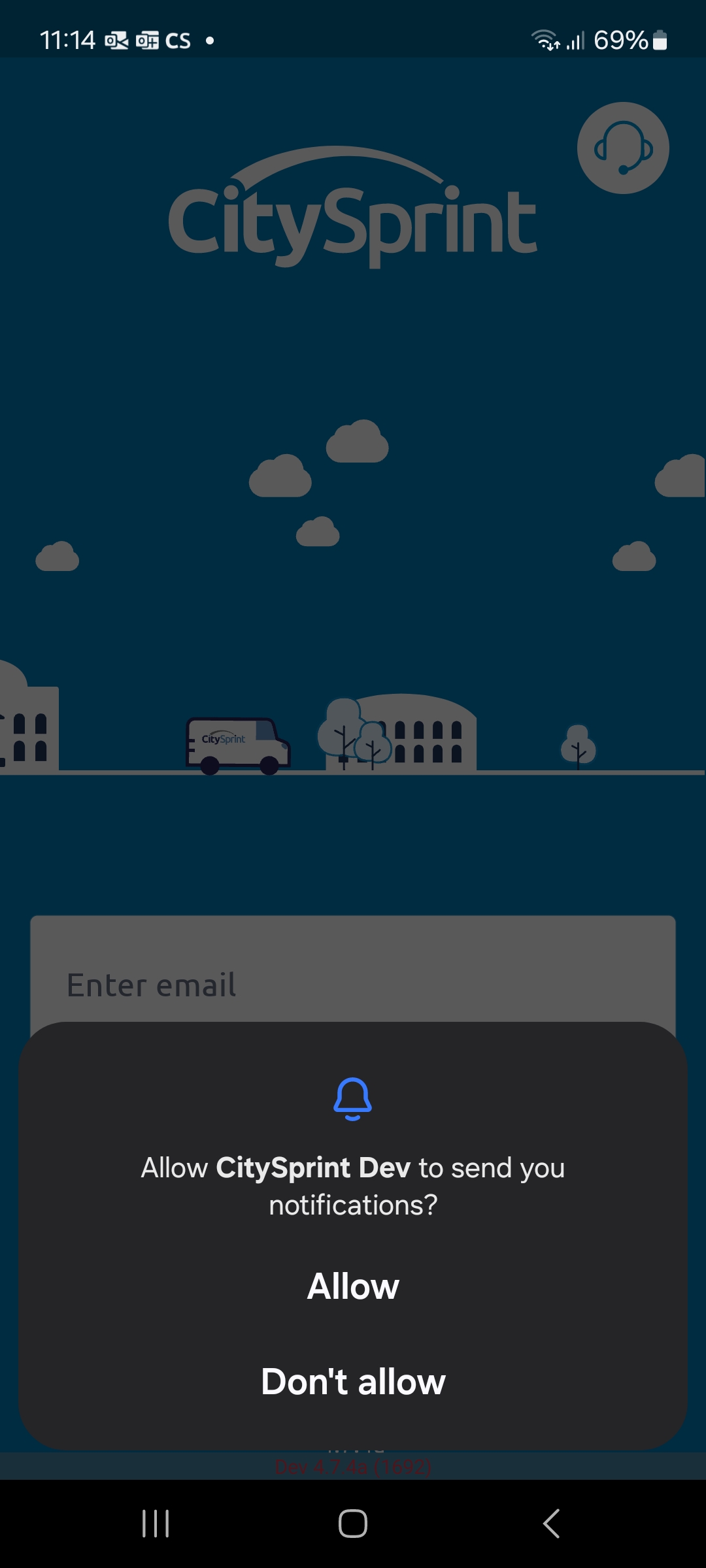
Task: Allow CitySprint Dev notifications
Action: click(x=353, y=1286)
